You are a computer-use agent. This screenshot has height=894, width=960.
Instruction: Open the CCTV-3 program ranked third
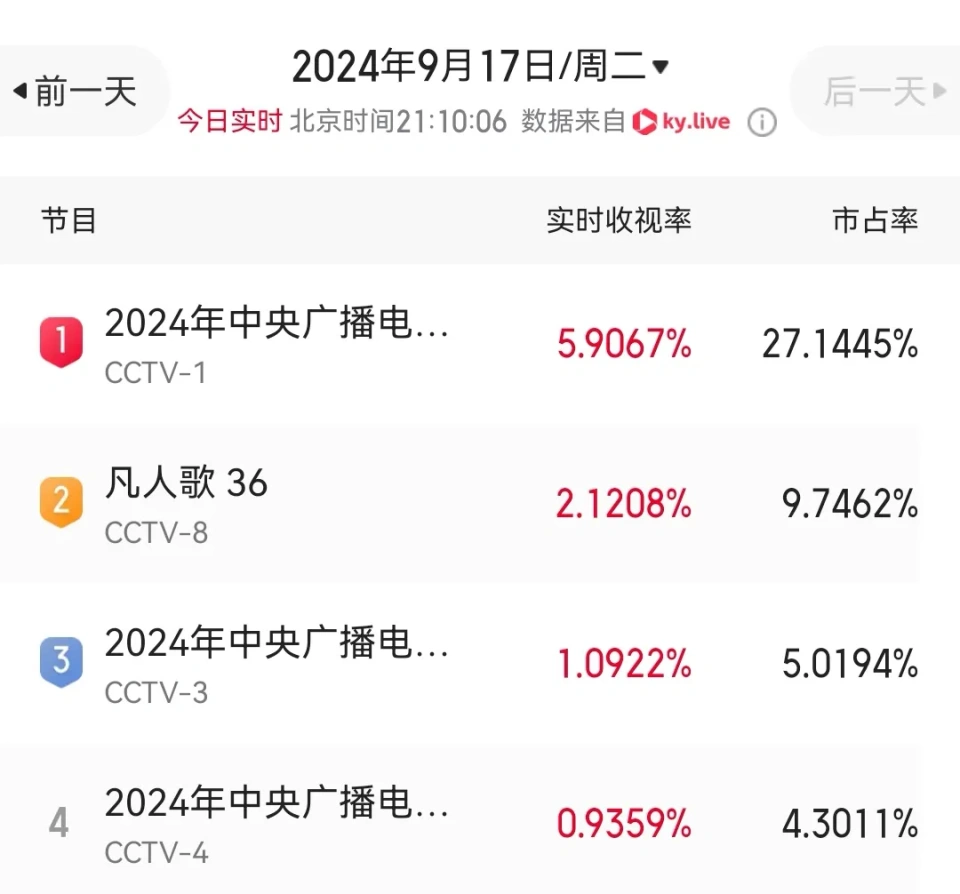(277, 663)
